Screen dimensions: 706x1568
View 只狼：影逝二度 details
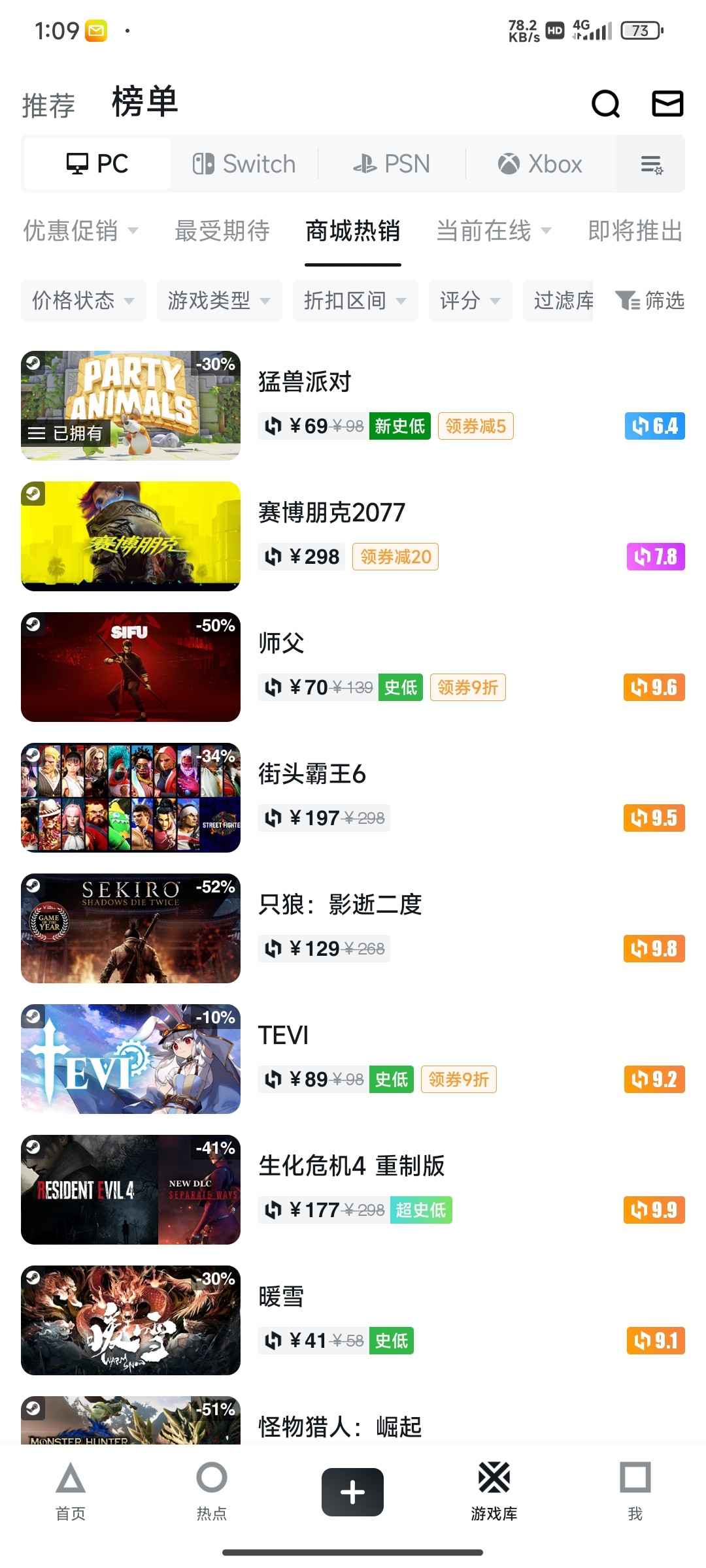[x=340, y=904]
